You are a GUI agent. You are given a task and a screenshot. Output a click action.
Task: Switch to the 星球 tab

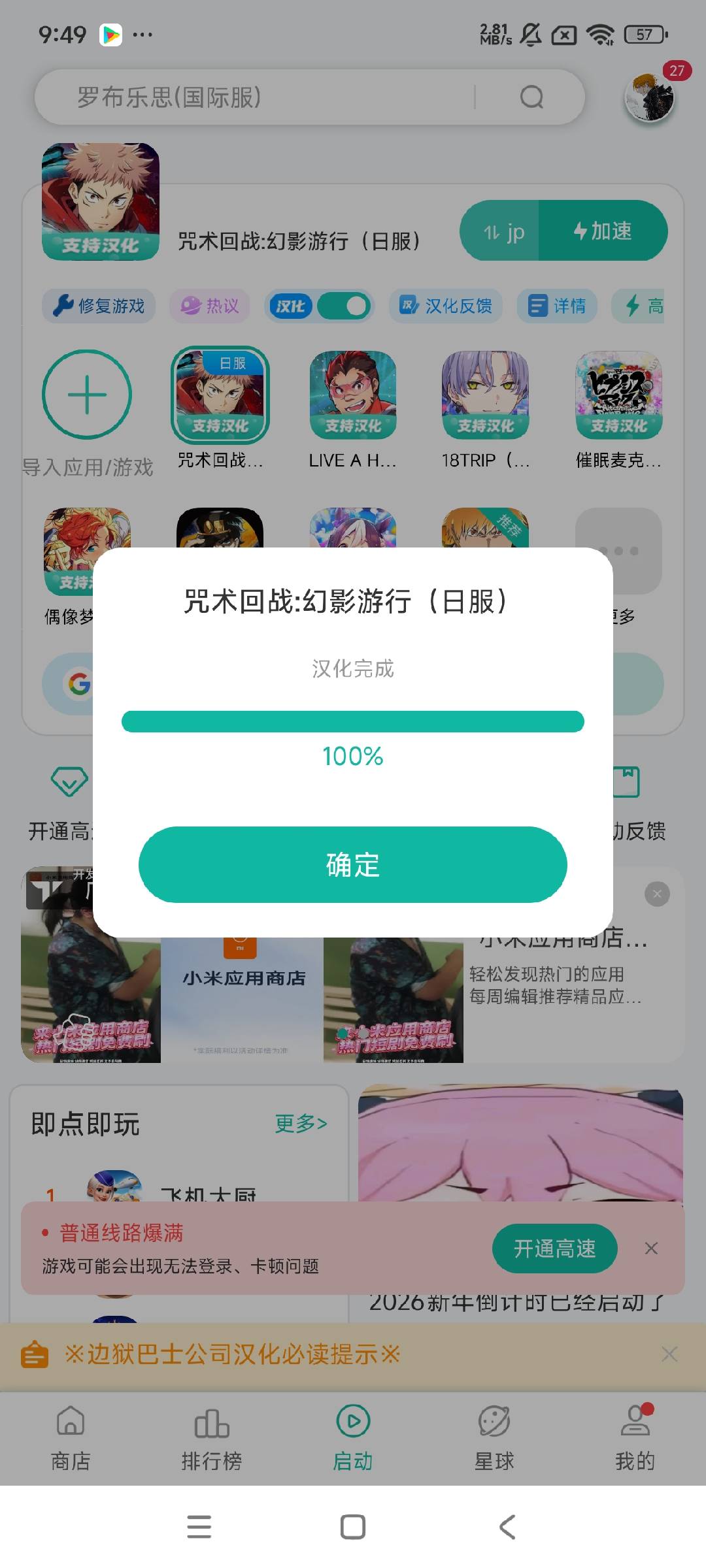pos(494,1437)
